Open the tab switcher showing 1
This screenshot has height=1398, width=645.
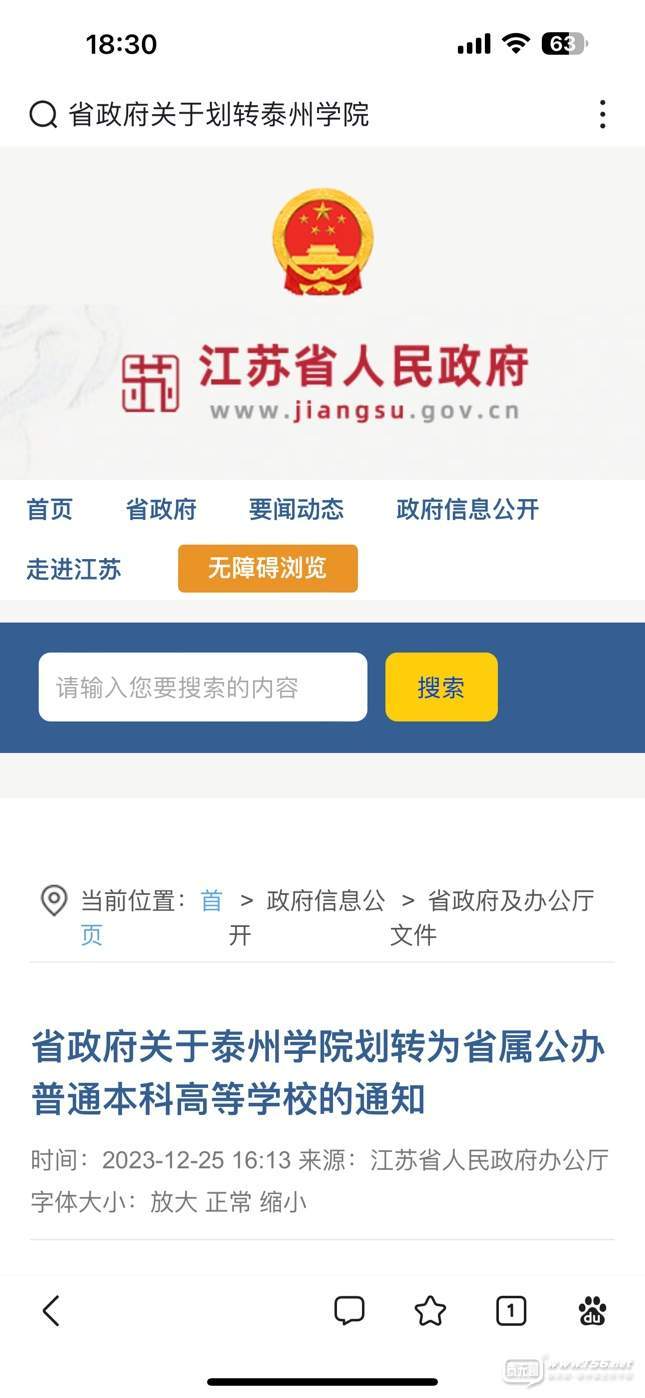click(x=511, y=1310)
